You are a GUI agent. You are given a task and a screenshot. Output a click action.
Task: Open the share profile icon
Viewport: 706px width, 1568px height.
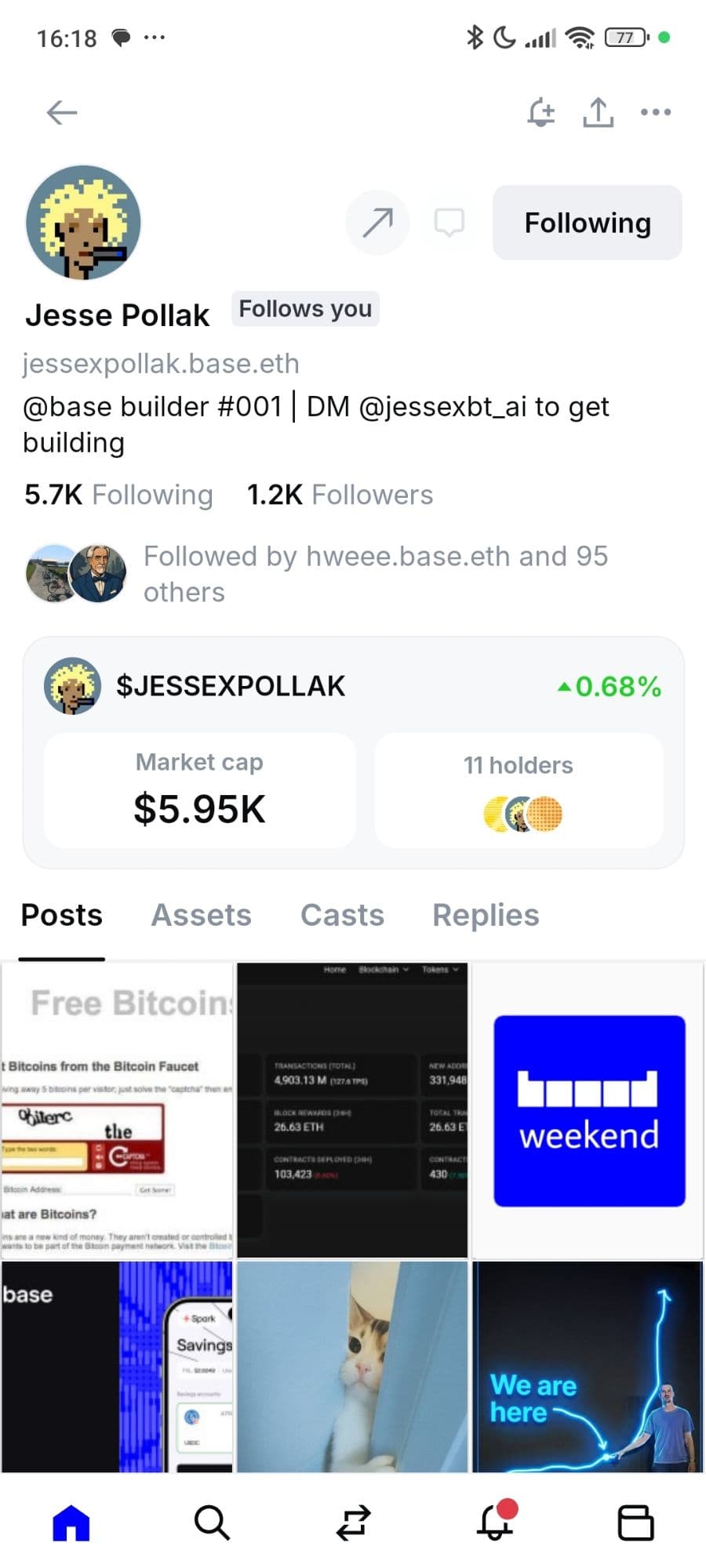(x=599, y=111)
